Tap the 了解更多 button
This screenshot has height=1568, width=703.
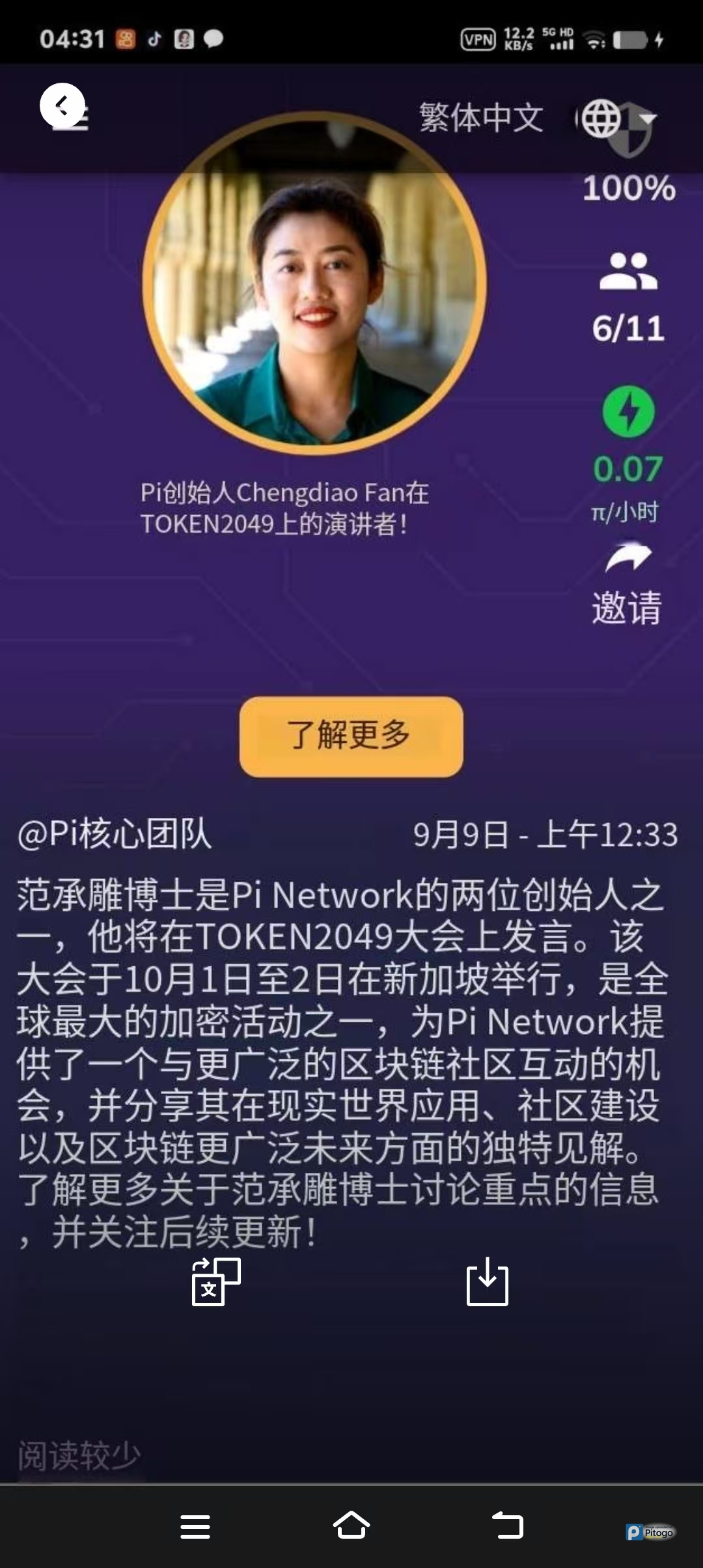pos(351,736)
